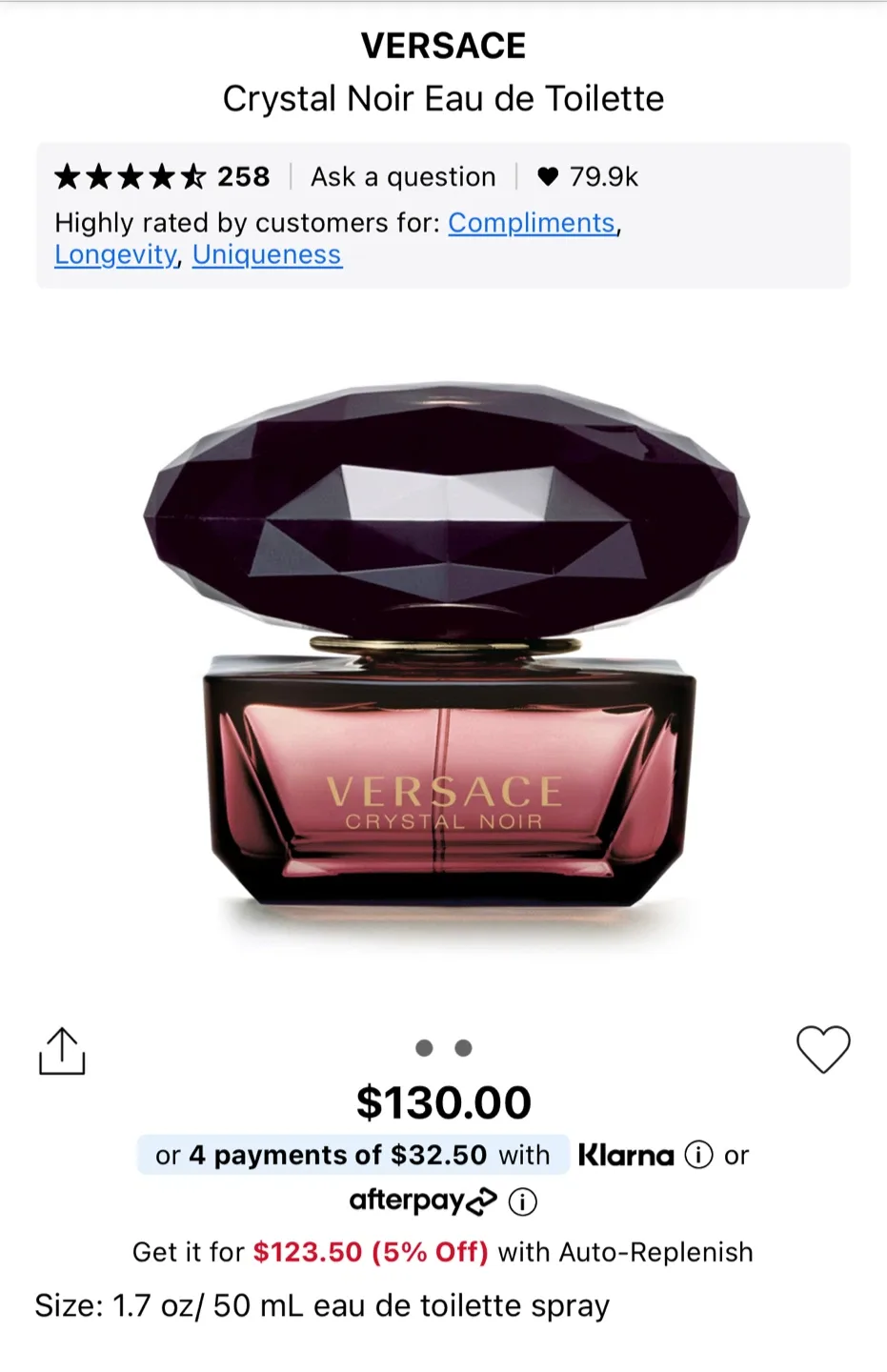This screenshot has height=1372, width=887.
Task: Click the Crystal Noir bottle image
Action: click(x=443, y=667)
